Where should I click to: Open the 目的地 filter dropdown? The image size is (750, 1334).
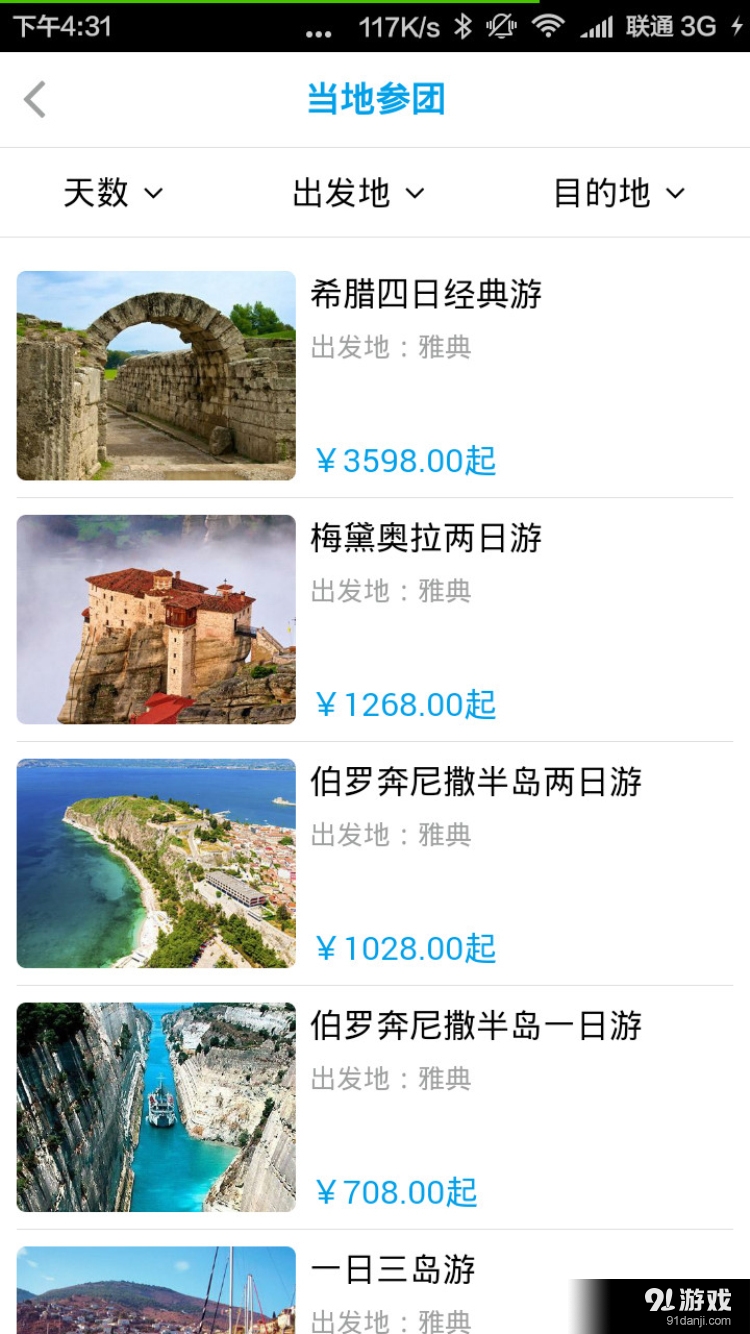click(619, 193)
